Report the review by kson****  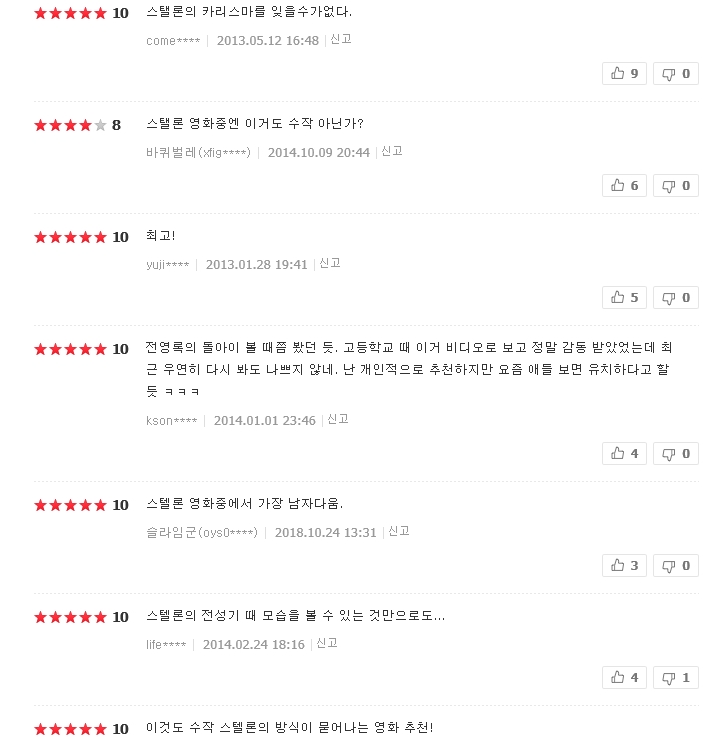(x=338, y=419)
